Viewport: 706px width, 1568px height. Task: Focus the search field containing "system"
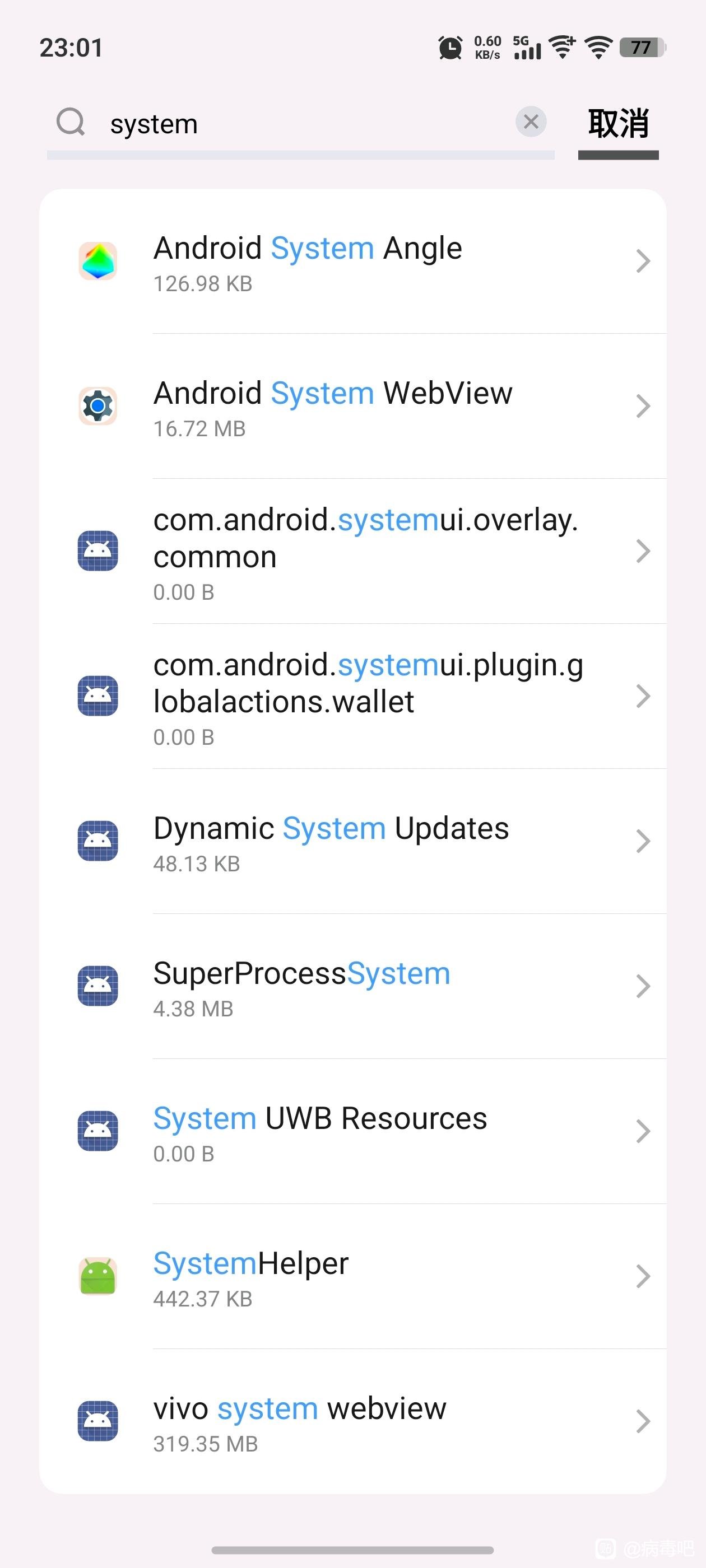300,124
